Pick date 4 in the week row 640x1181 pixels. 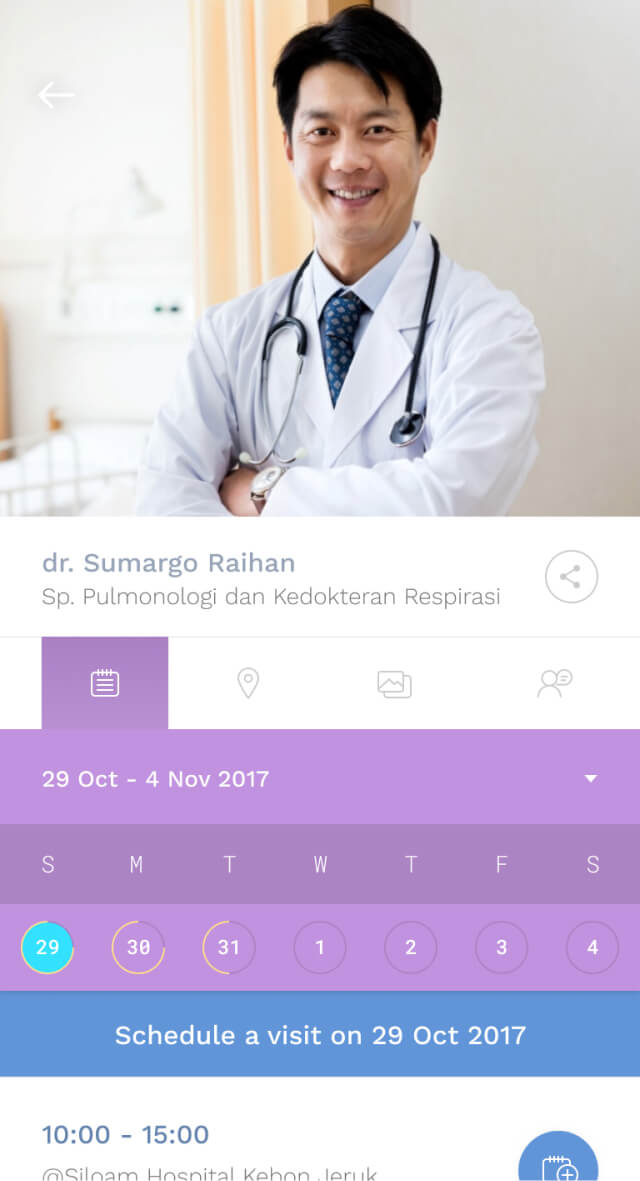592,947
